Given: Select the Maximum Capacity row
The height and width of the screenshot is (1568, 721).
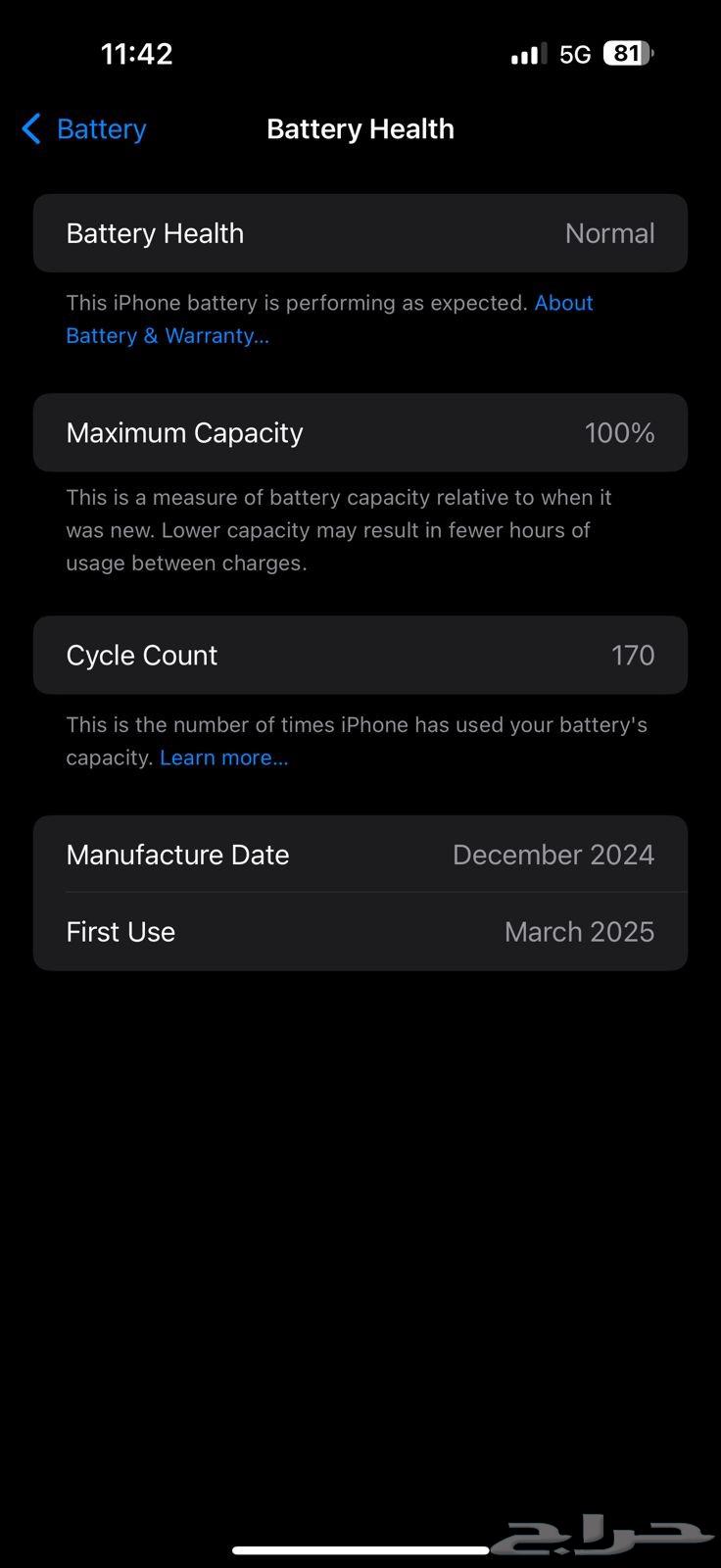Looking at the screenshot, I should click(360, 432).
